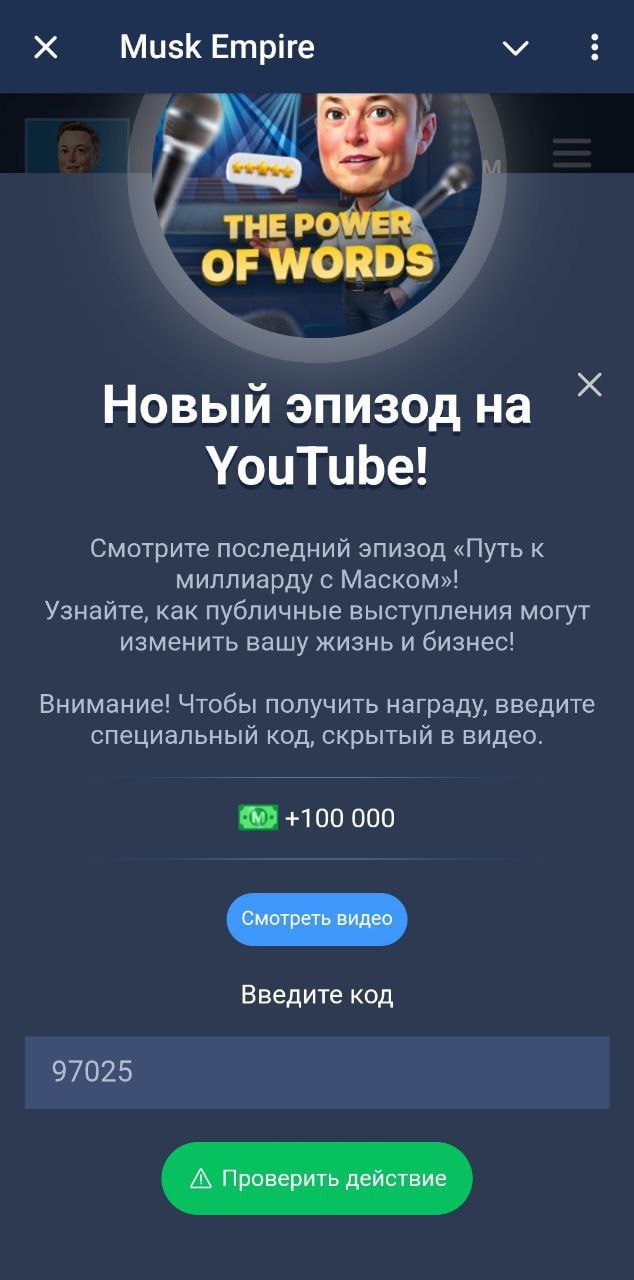Tap the Смотреть видео button
The height and width of the screenshot is (1280, 634).
point(316,919)
